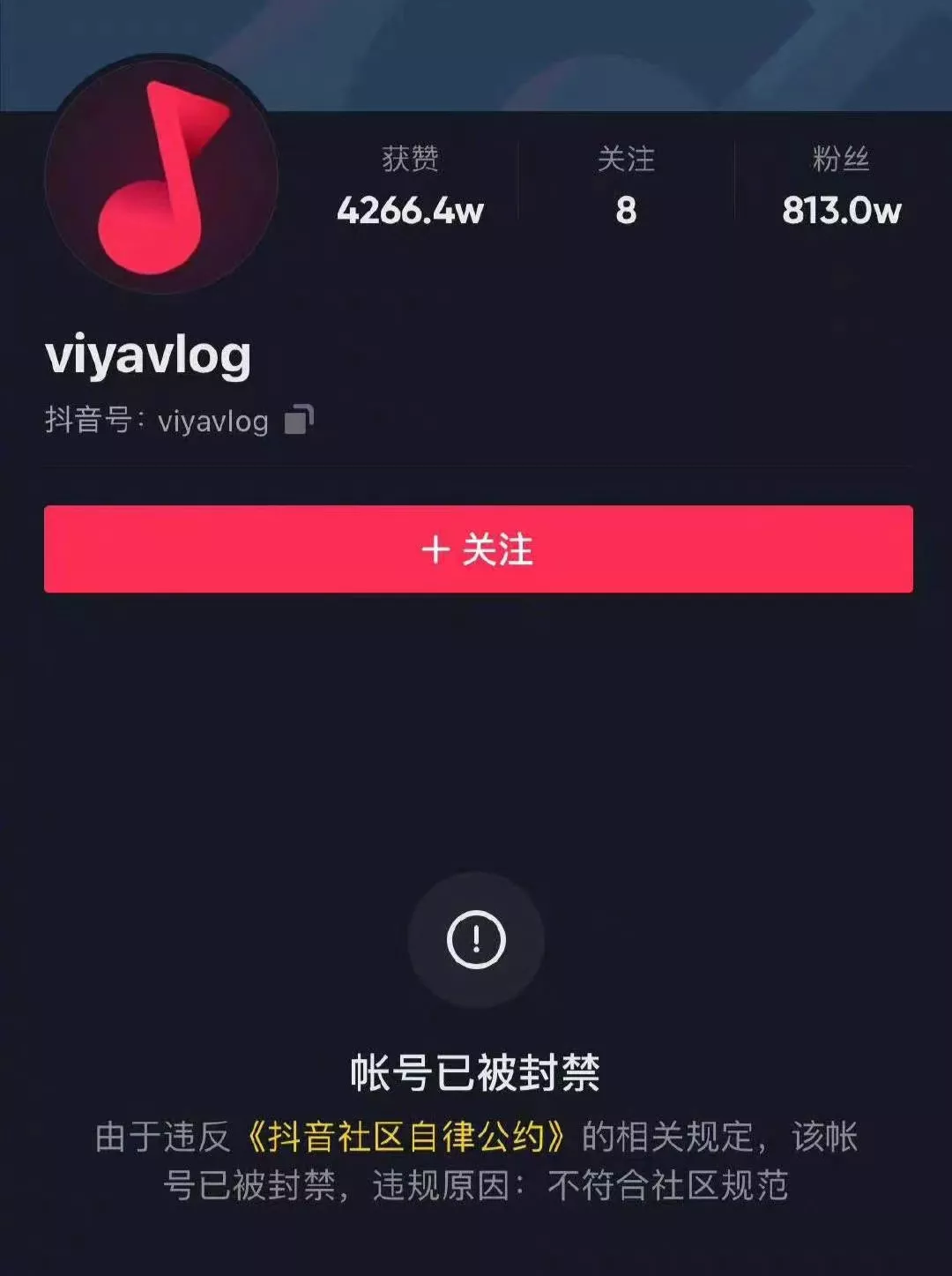View the 粉丝 followers list
The height and width of the screenshot is (1276, 952).
841,187
